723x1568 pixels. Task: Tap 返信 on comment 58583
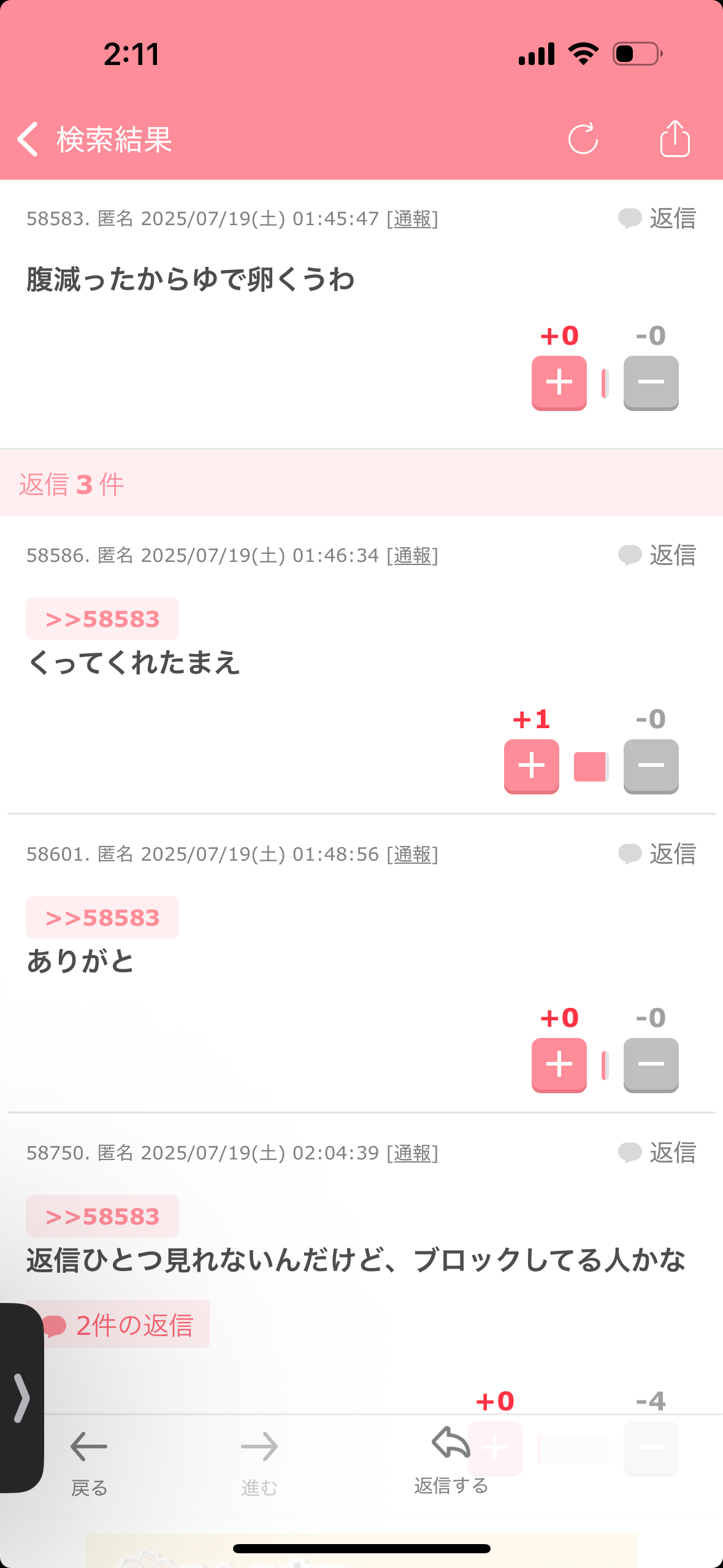657,218
